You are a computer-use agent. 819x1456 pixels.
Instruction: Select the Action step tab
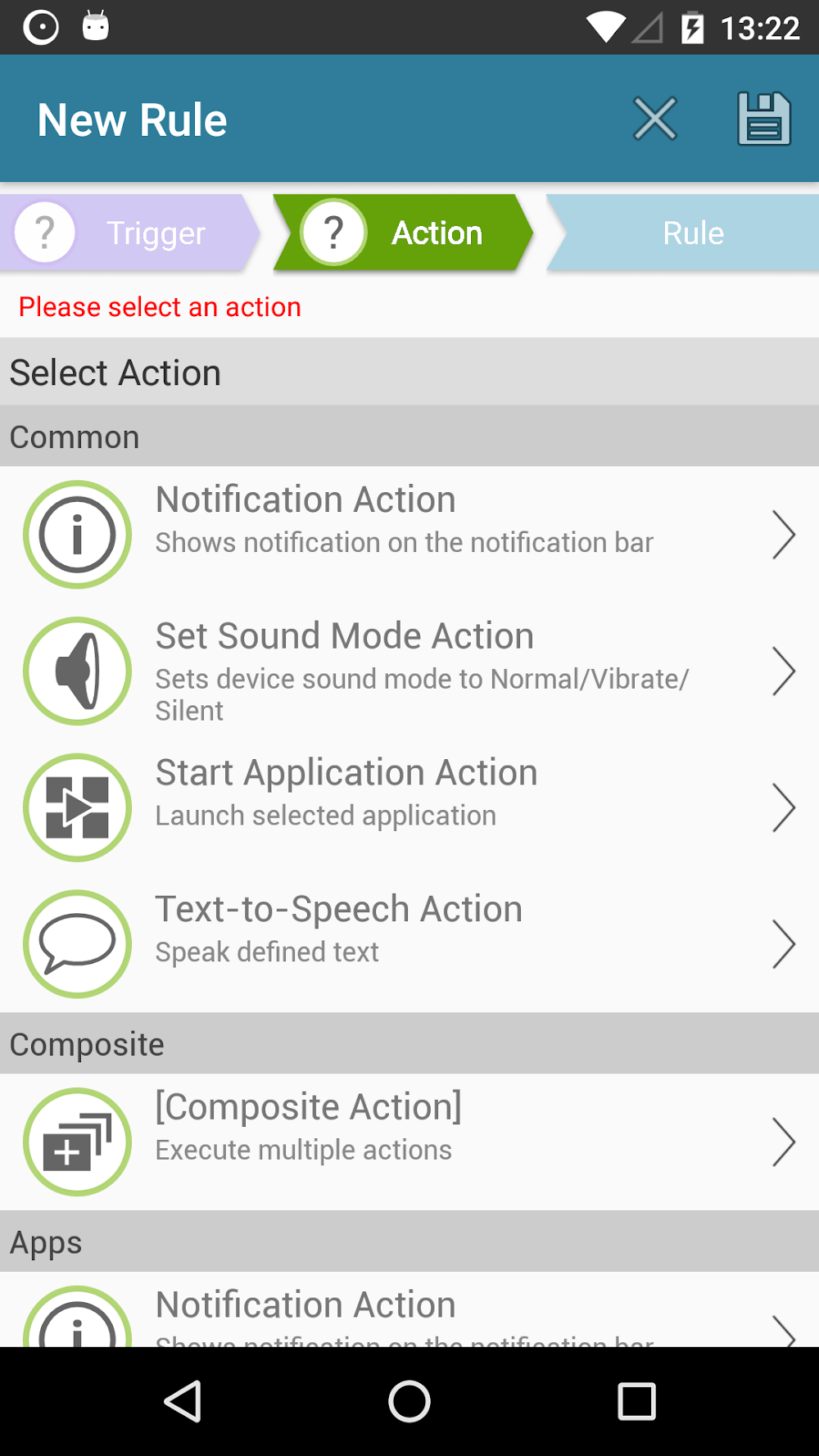403,233
